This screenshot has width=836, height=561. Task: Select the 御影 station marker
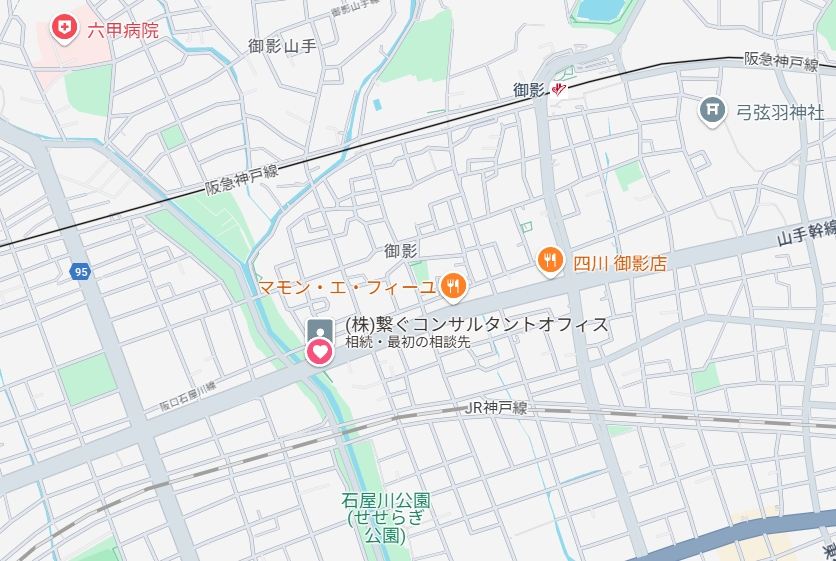[x=559, y=89]
